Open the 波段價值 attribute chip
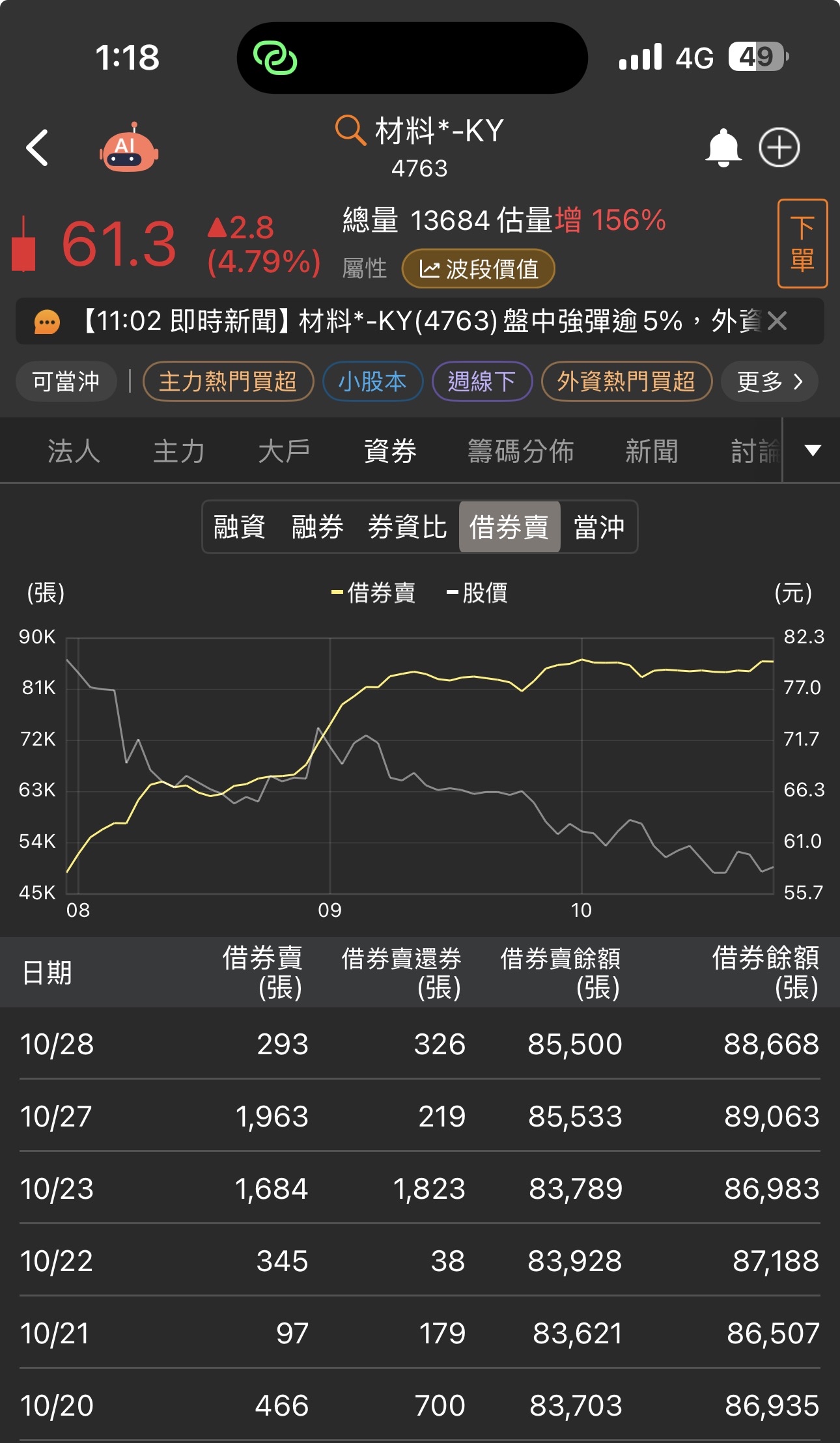Viewport: 840px width, 1443px height. (479, 268)
